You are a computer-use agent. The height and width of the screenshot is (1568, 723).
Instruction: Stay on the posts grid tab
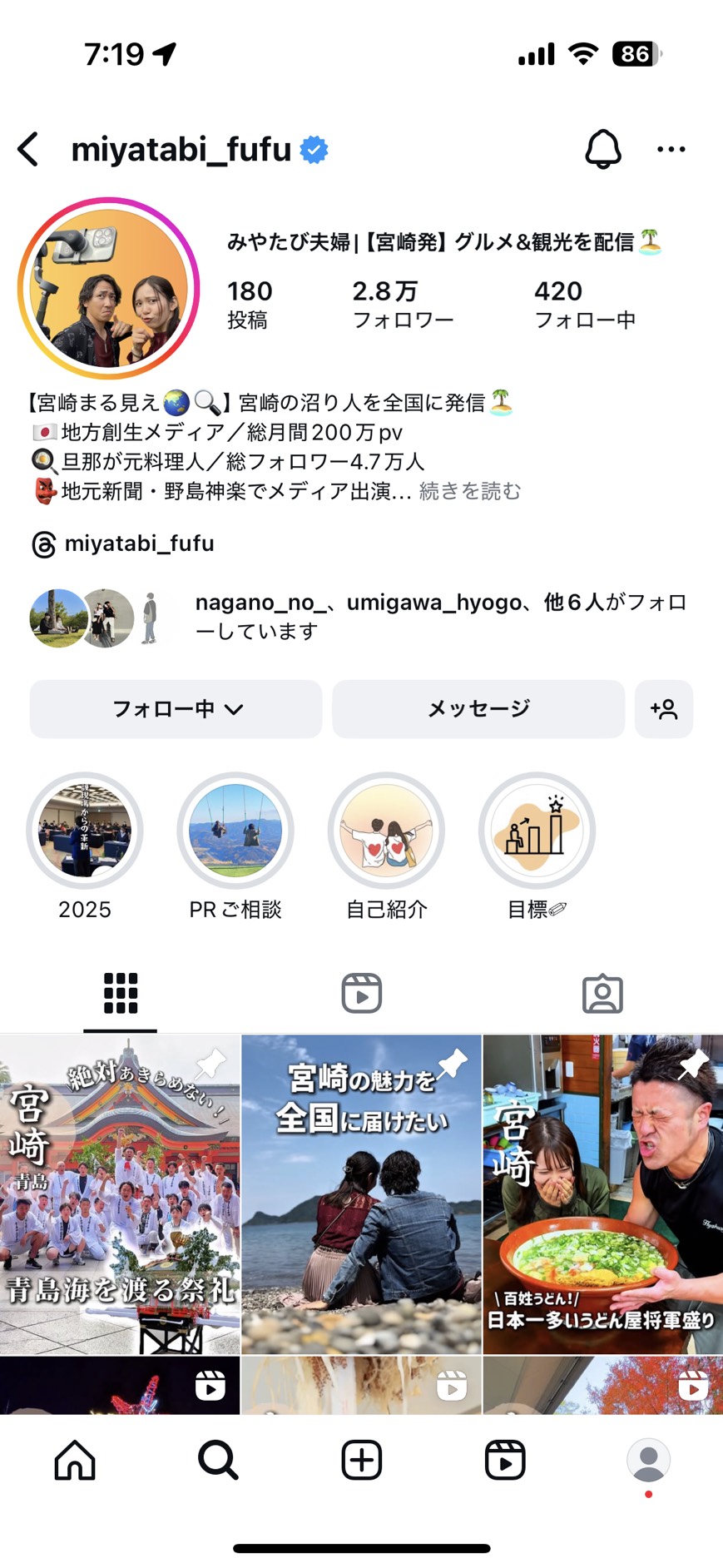pyautogui.click(x=120, y=992)
